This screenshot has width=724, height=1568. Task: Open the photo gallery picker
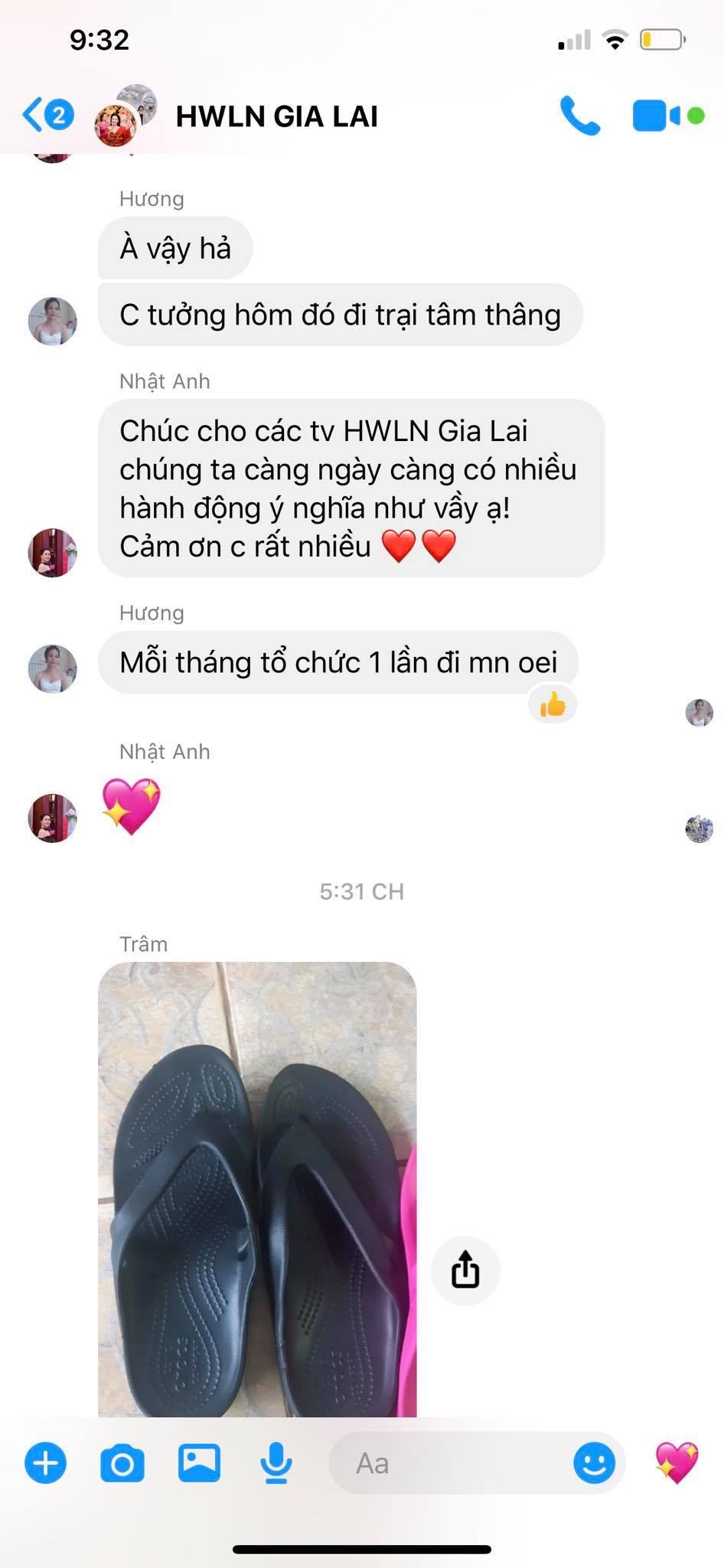coord(199,1463)
